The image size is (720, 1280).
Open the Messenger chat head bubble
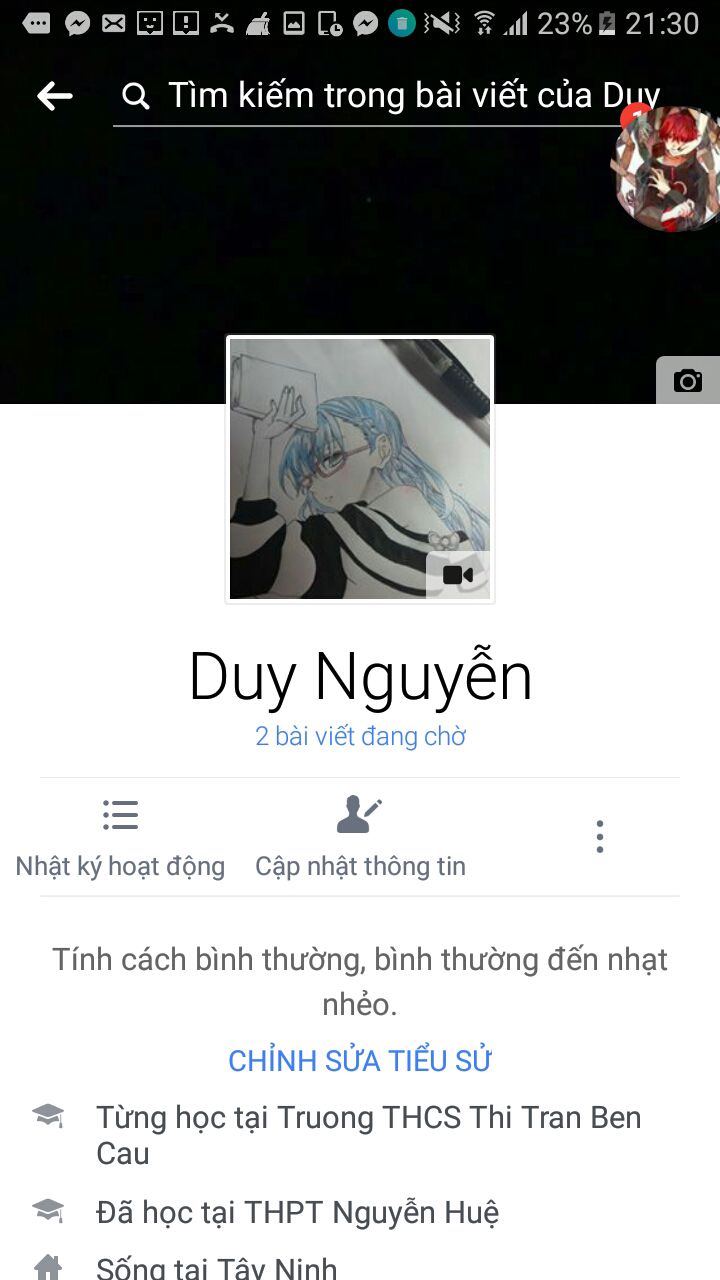(x=667, y=169)
